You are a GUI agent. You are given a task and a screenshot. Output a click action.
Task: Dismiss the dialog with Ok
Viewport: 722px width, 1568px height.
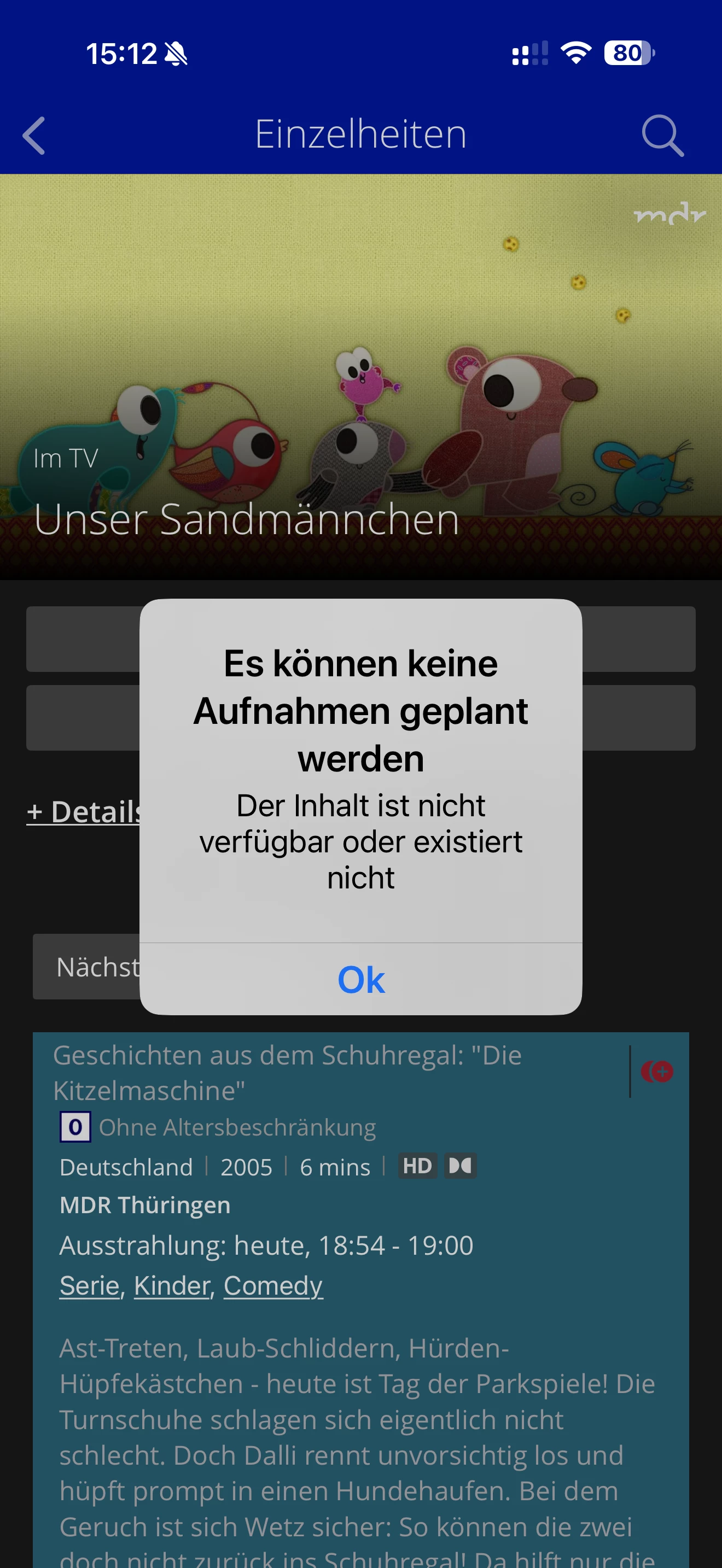[361, 979]
